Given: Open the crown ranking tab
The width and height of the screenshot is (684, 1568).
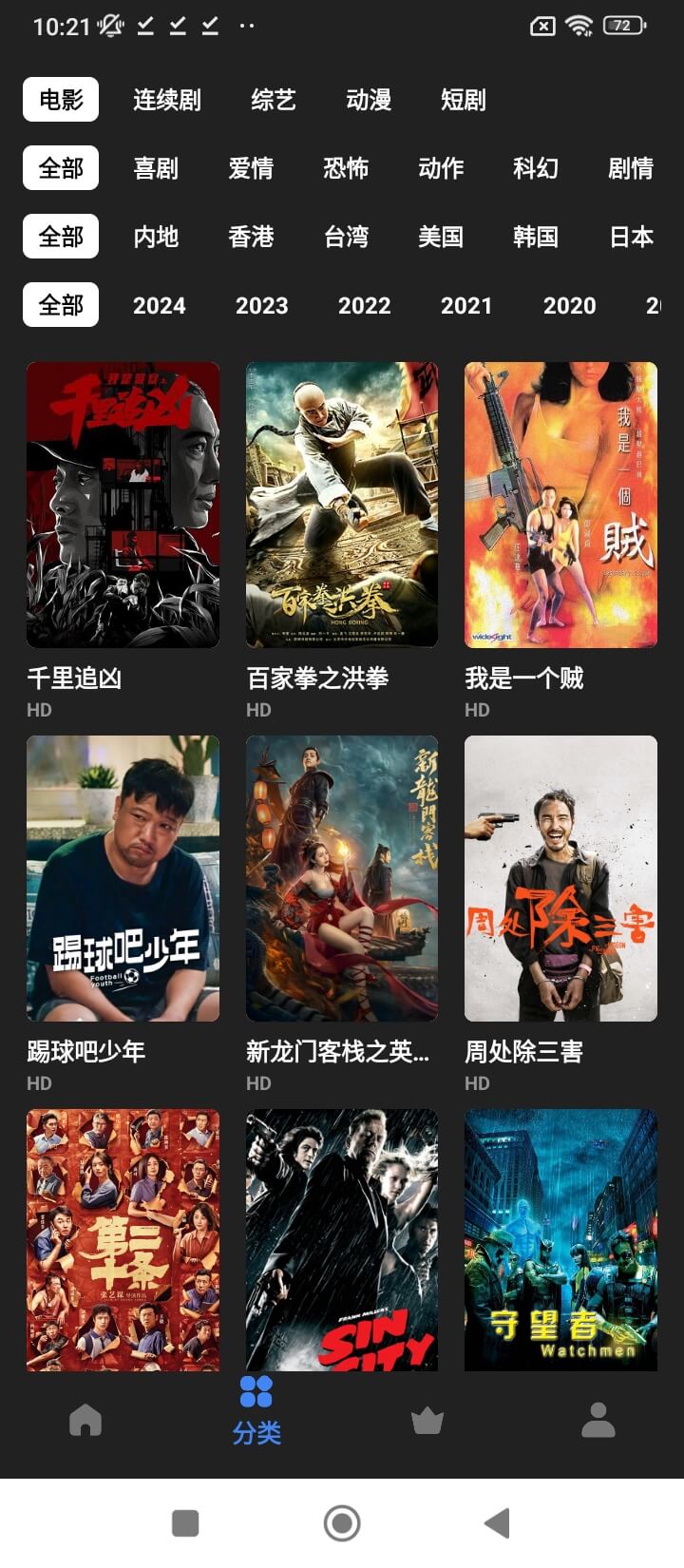Looking at the screenshot, I should pos(427,1421).
